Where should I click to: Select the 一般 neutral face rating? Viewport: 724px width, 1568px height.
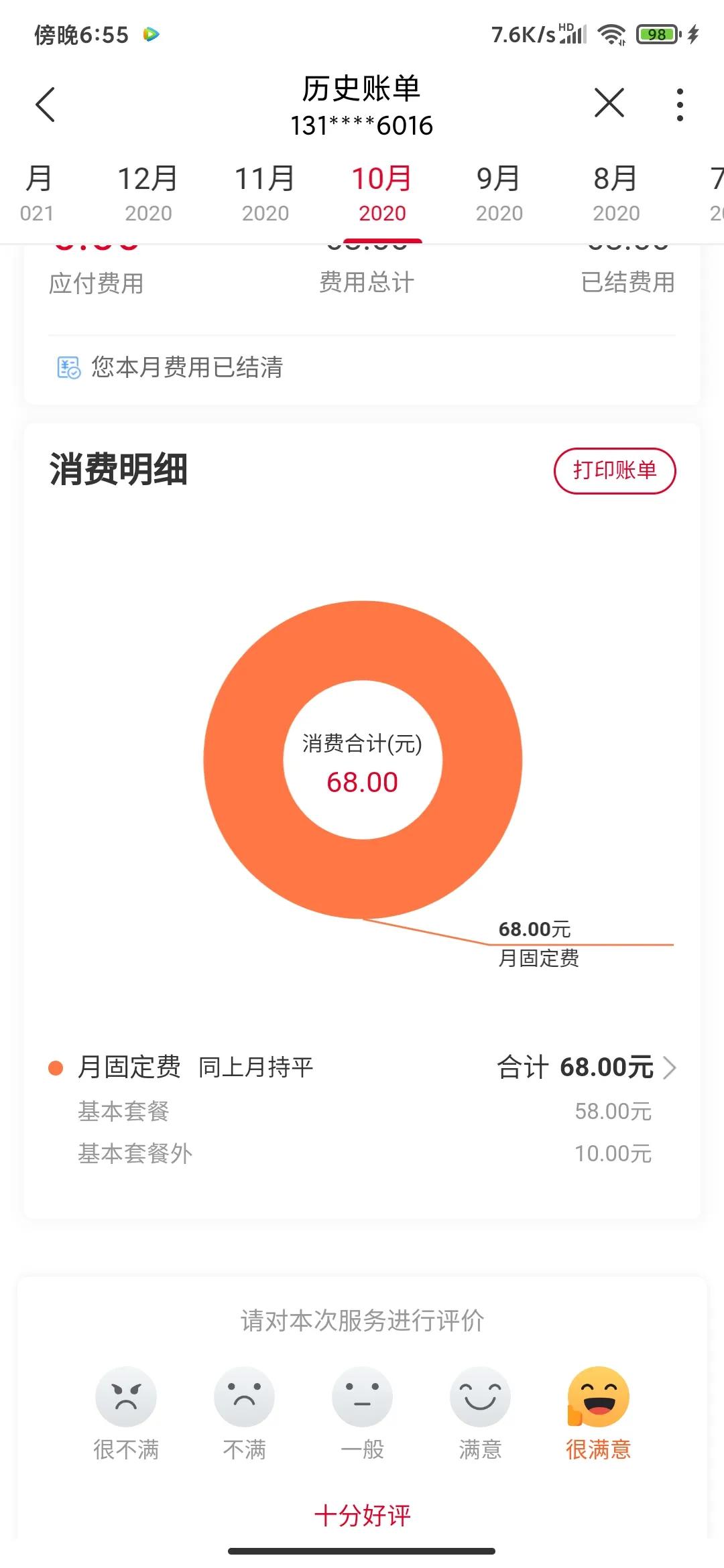(362, 1397)
